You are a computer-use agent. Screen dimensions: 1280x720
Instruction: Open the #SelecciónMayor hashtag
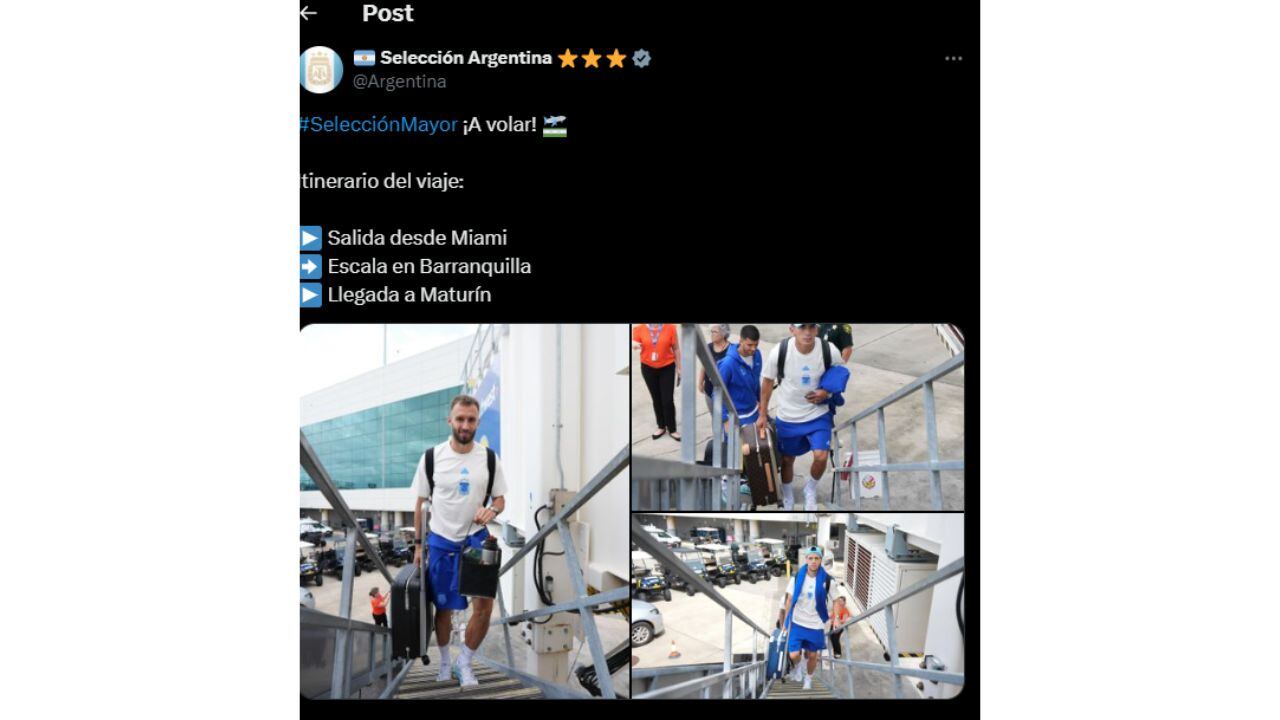coord(379,125)
